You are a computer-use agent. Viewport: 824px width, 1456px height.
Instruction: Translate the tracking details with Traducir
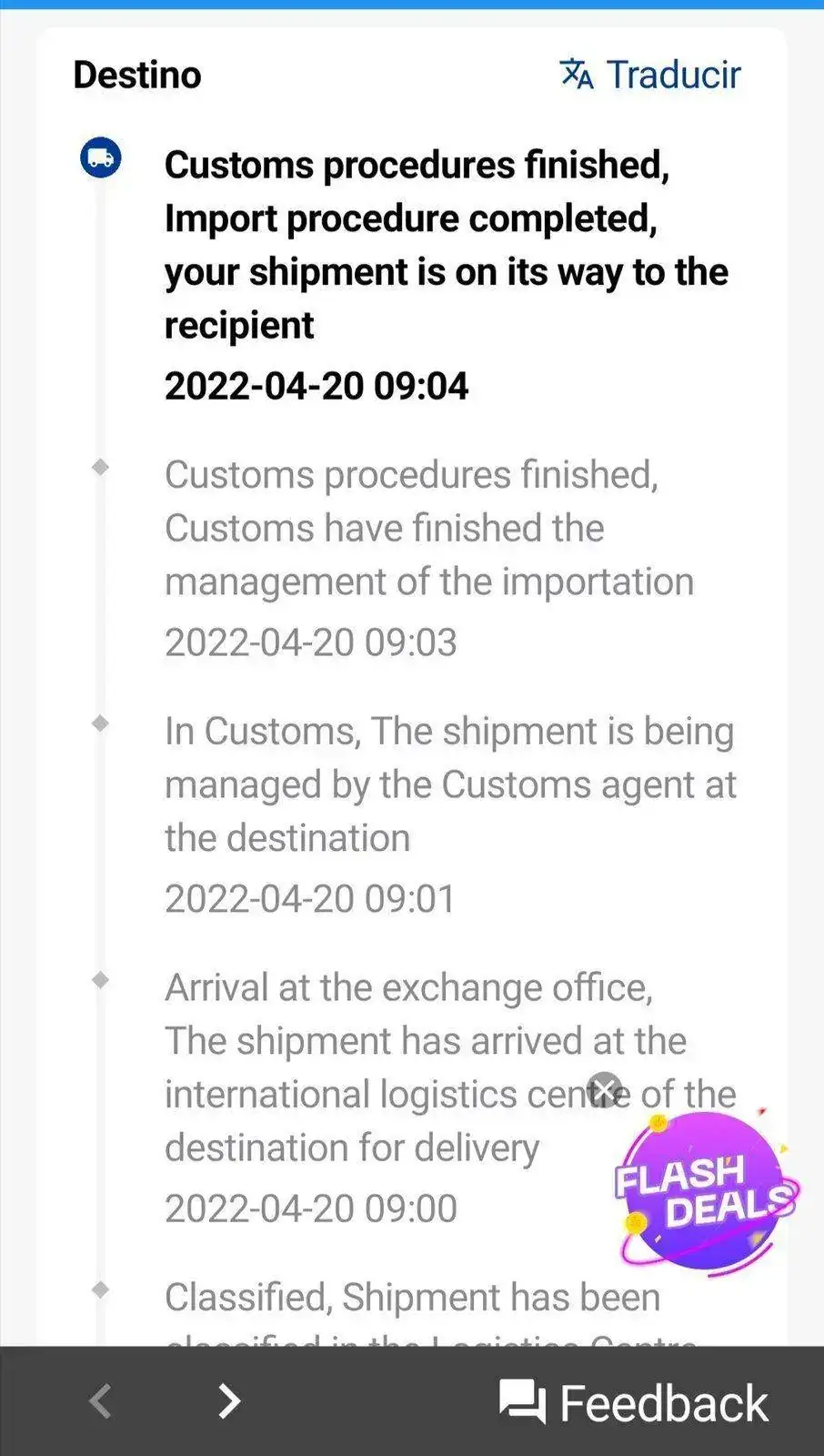[650, 75]
